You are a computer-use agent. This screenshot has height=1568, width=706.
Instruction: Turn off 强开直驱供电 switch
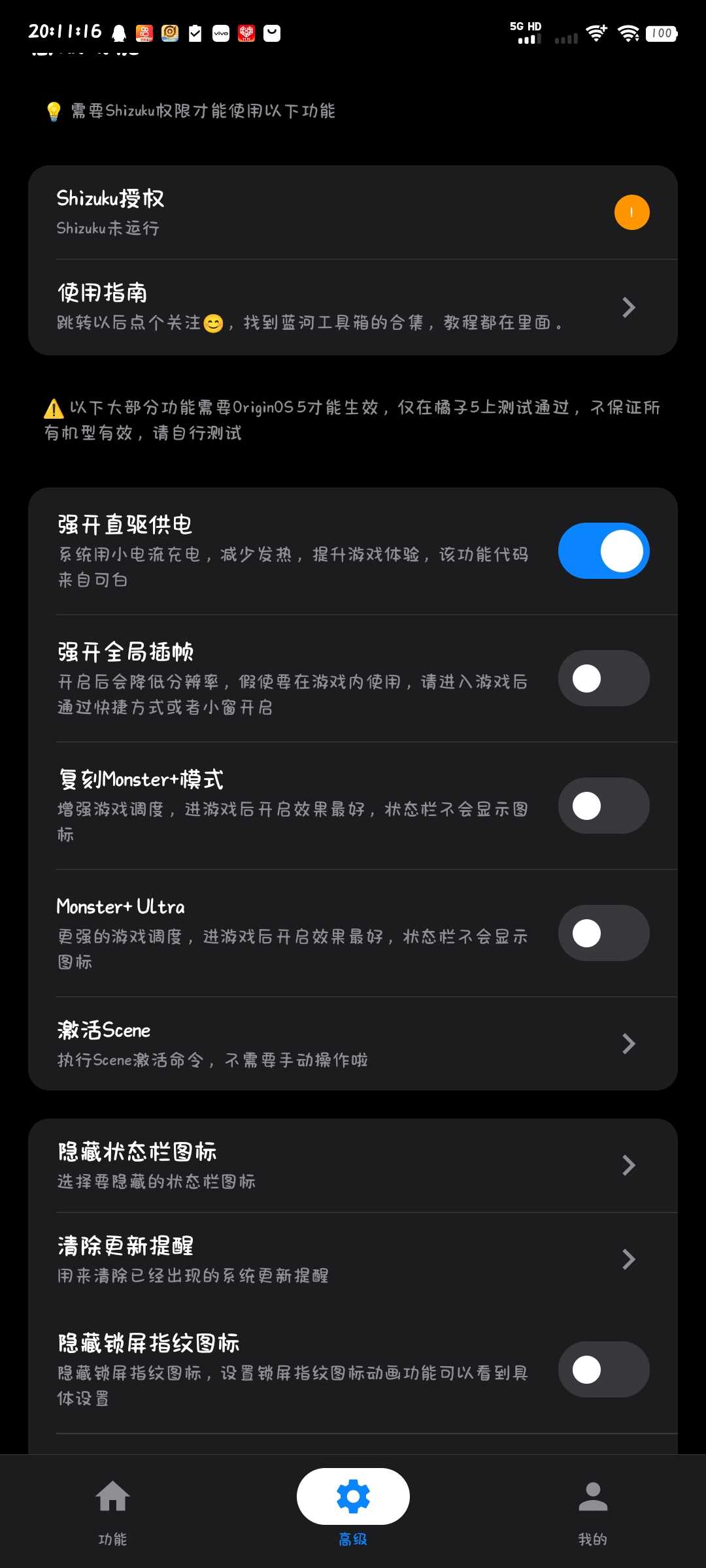(x=603, y=551)
